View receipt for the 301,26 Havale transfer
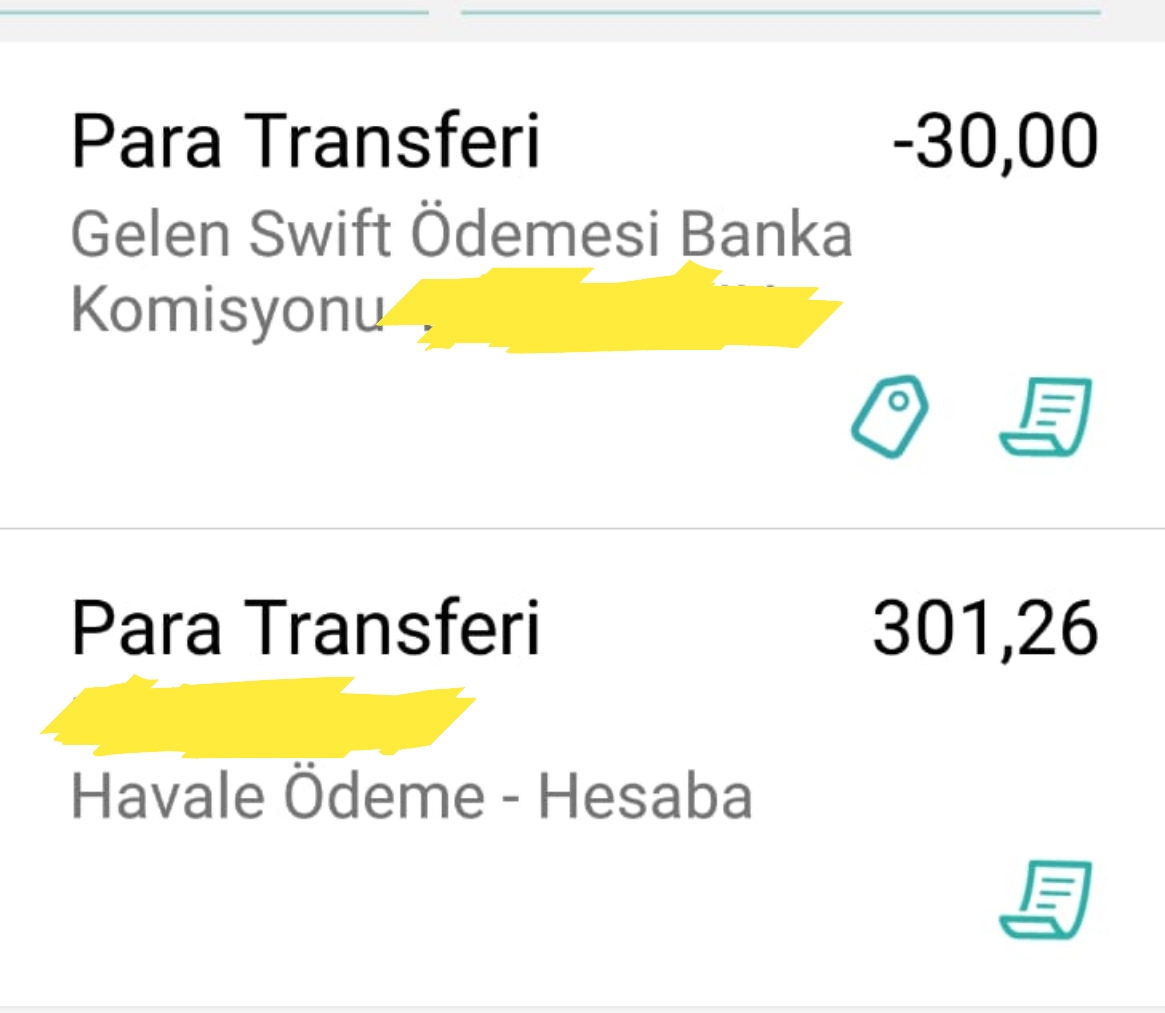 [1045, 899]
